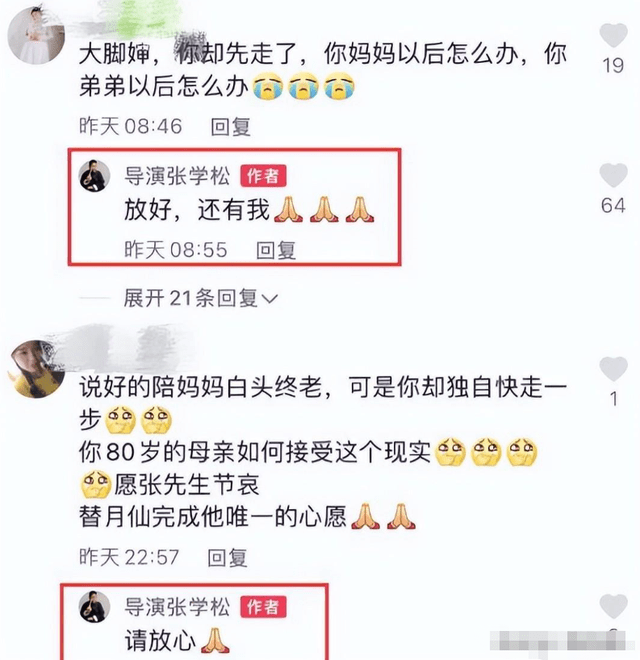Like the author's reply 请放心
This screenshot has width=640, height=660.
click(612, 605)
